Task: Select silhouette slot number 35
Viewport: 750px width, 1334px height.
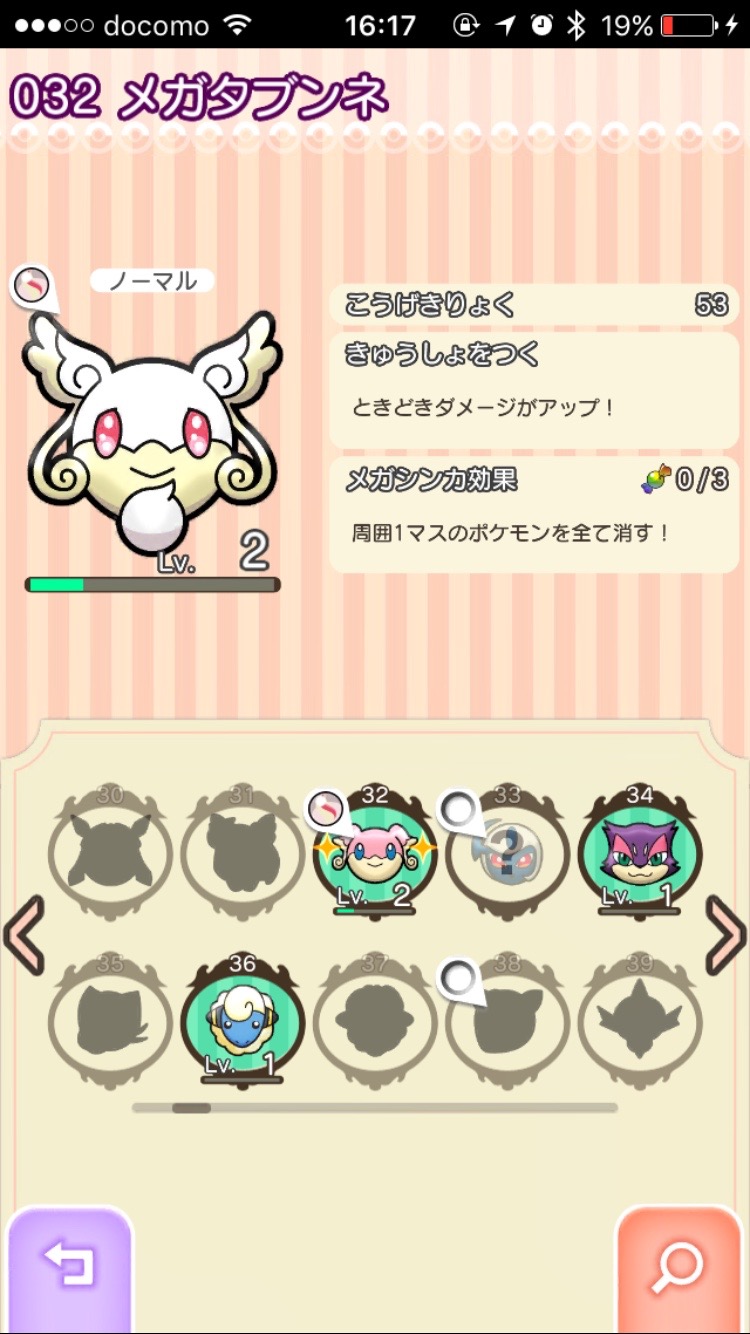Action: click(x=110, y=1022)
